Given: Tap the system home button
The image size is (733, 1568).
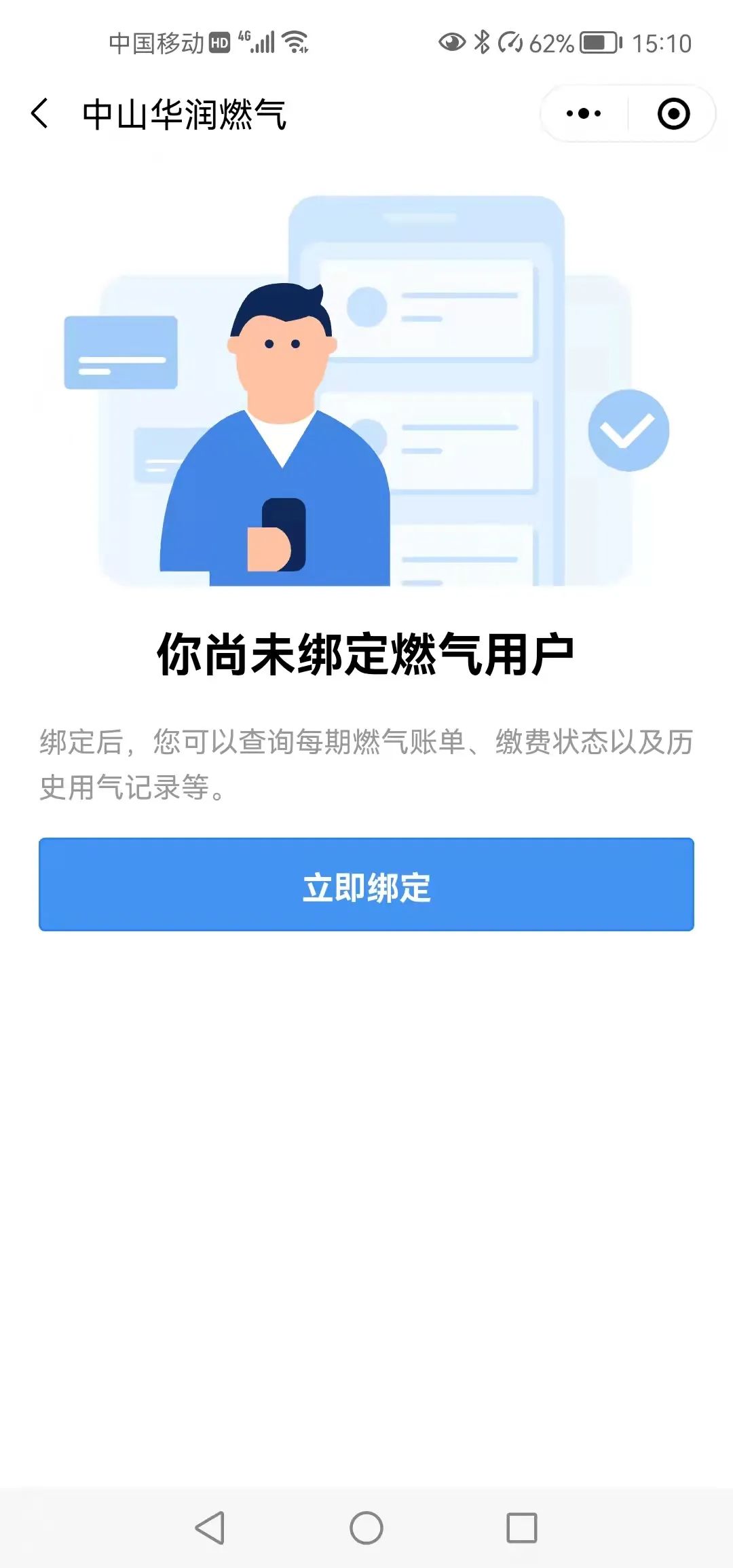Looking at the screenshot, I should (366, 1527).
